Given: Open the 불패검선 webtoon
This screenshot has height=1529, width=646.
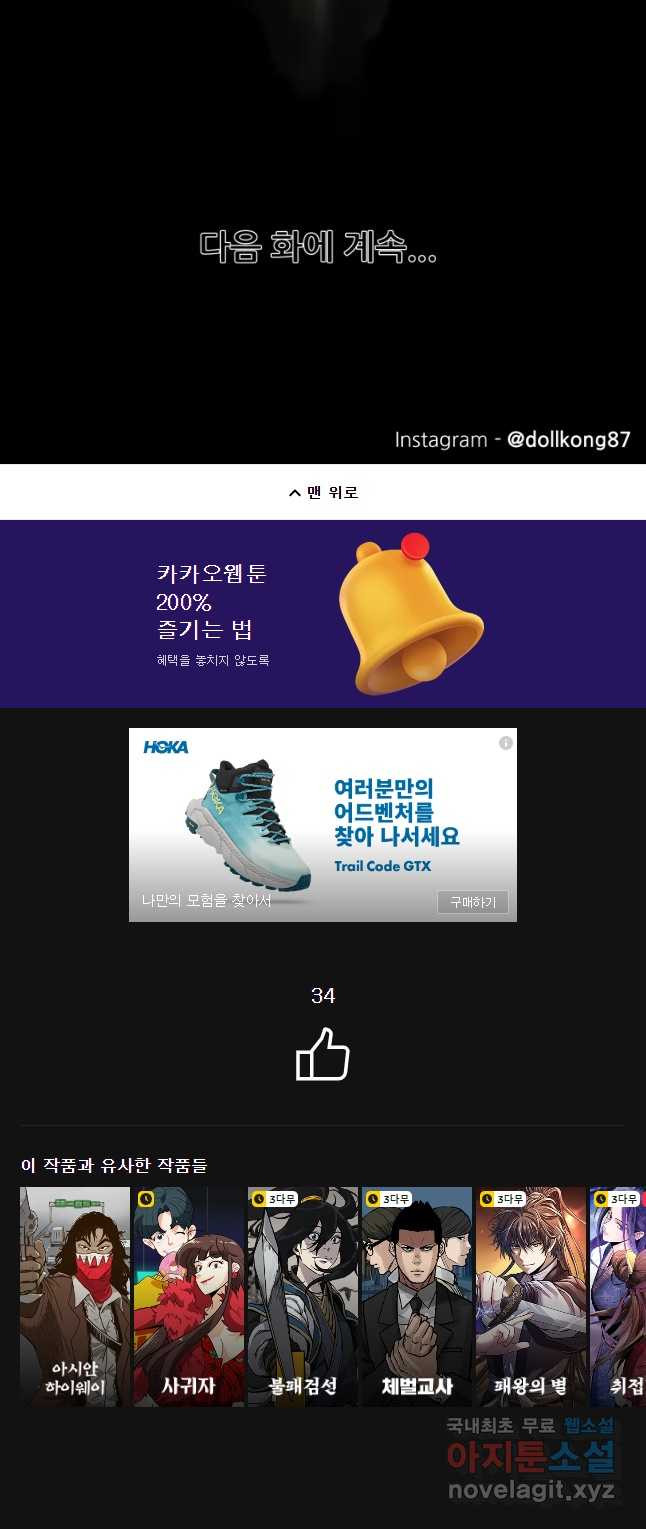Looking at the screenshot, I should click(x=303, y=1296).
